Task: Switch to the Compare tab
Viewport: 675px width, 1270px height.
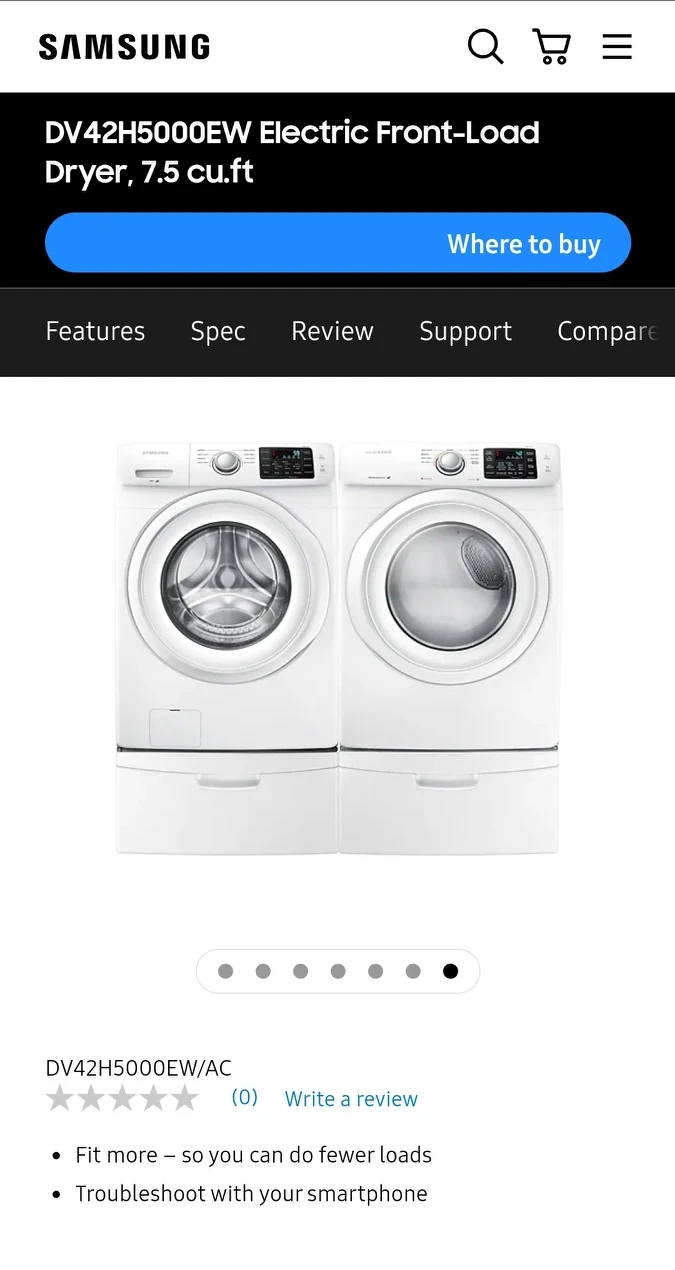Action: (606, 331)
